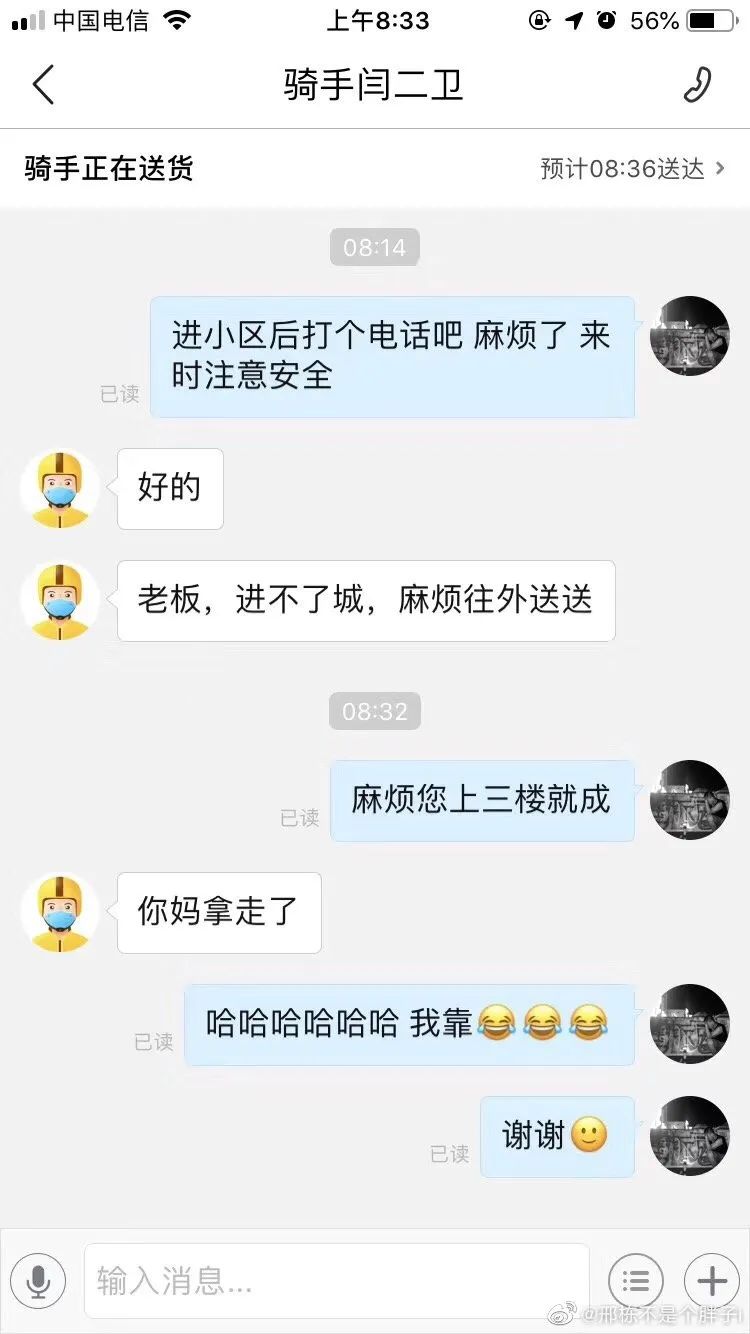Tap the rider's helmet avatar
Image resolution: width=750 pixels, height=1334 pixels.
(x=59, y=489)
